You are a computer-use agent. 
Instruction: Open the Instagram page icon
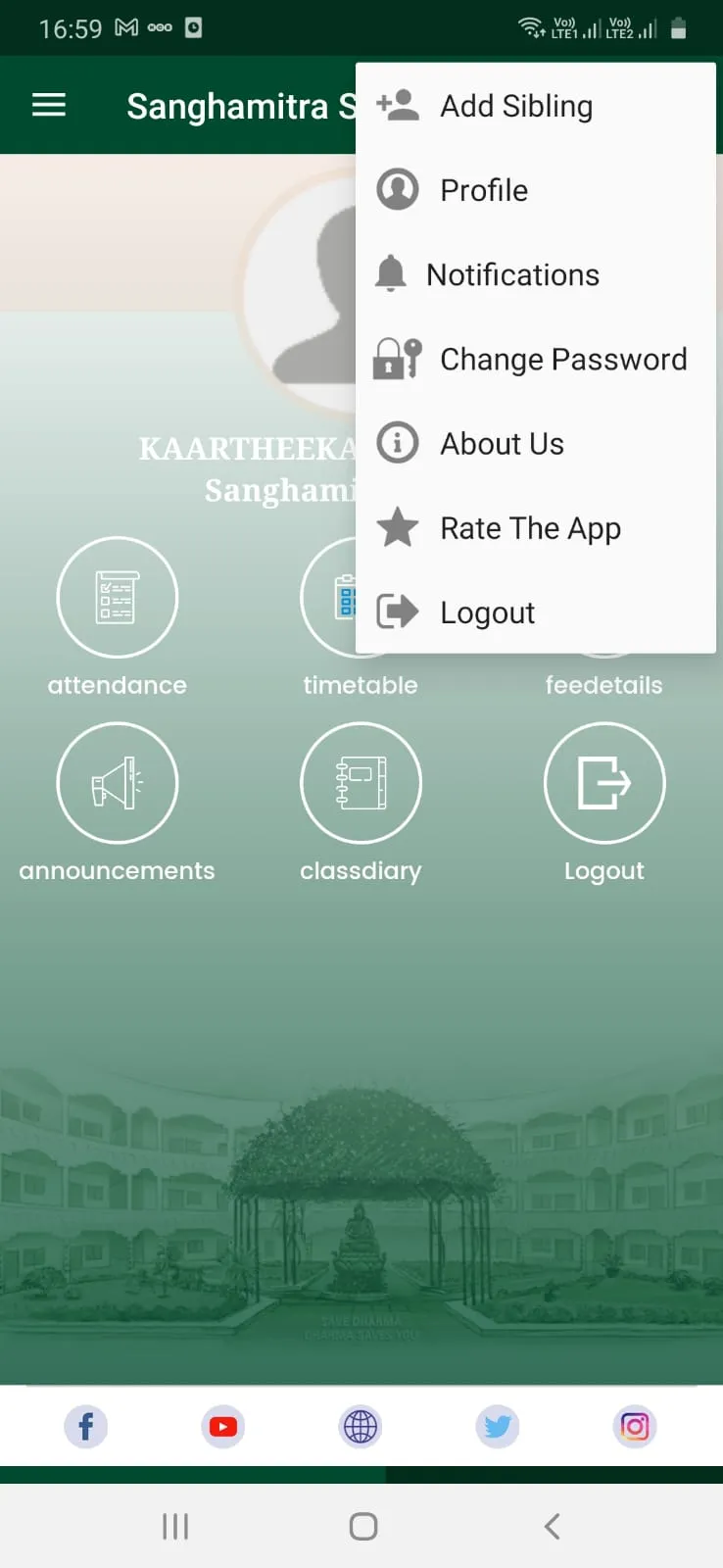point(634,1427)
